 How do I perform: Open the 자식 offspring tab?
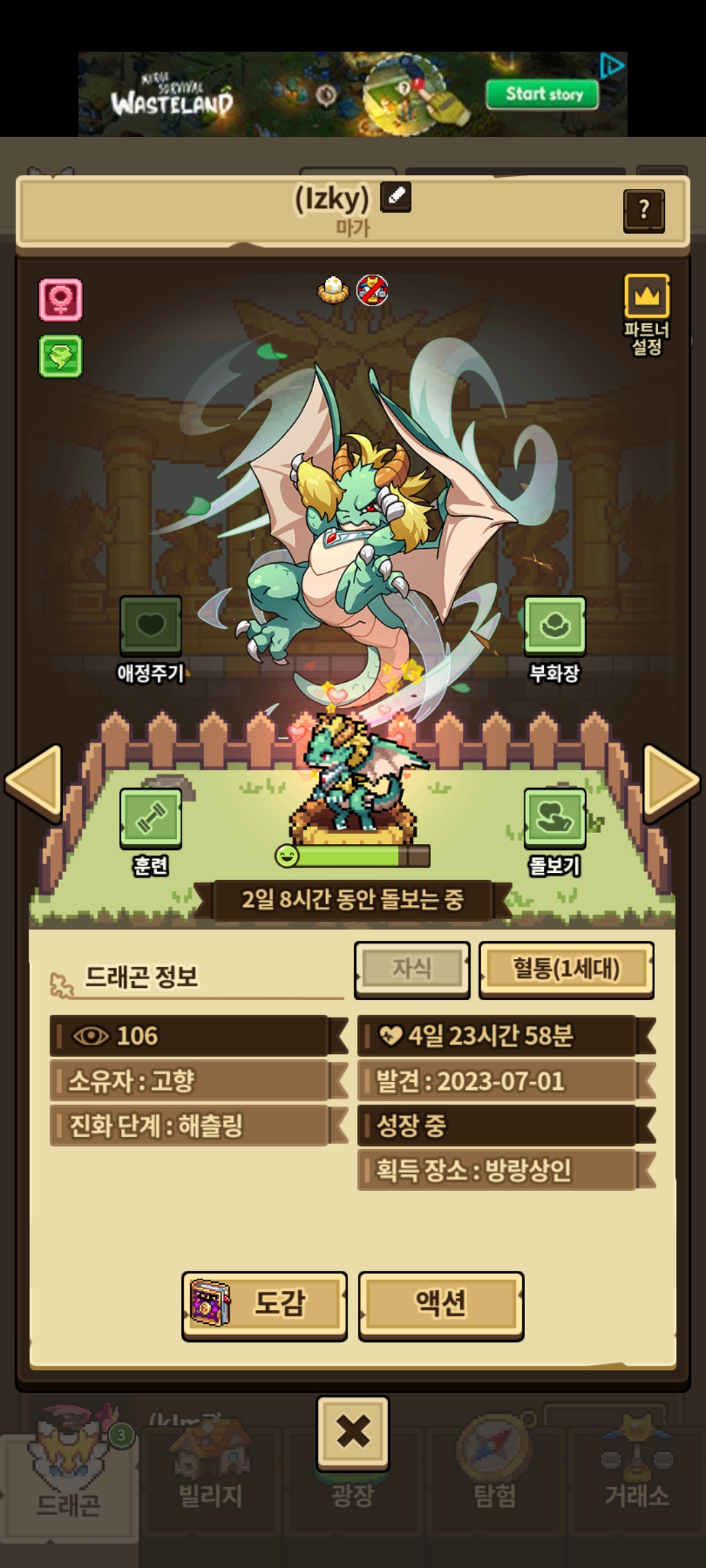pos(412,969)
